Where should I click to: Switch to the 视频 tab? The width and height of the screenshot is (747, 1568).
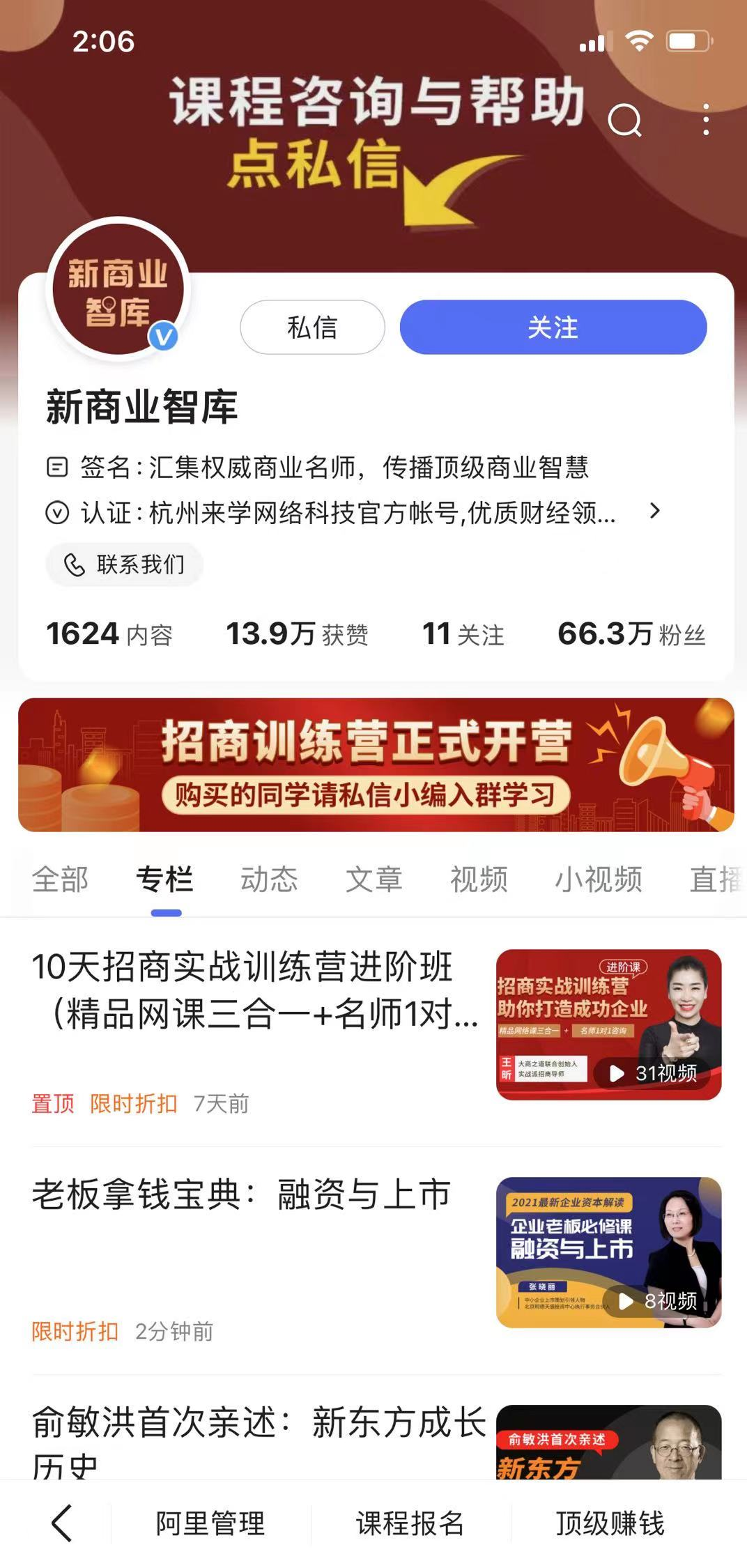(x=479, y=879)
